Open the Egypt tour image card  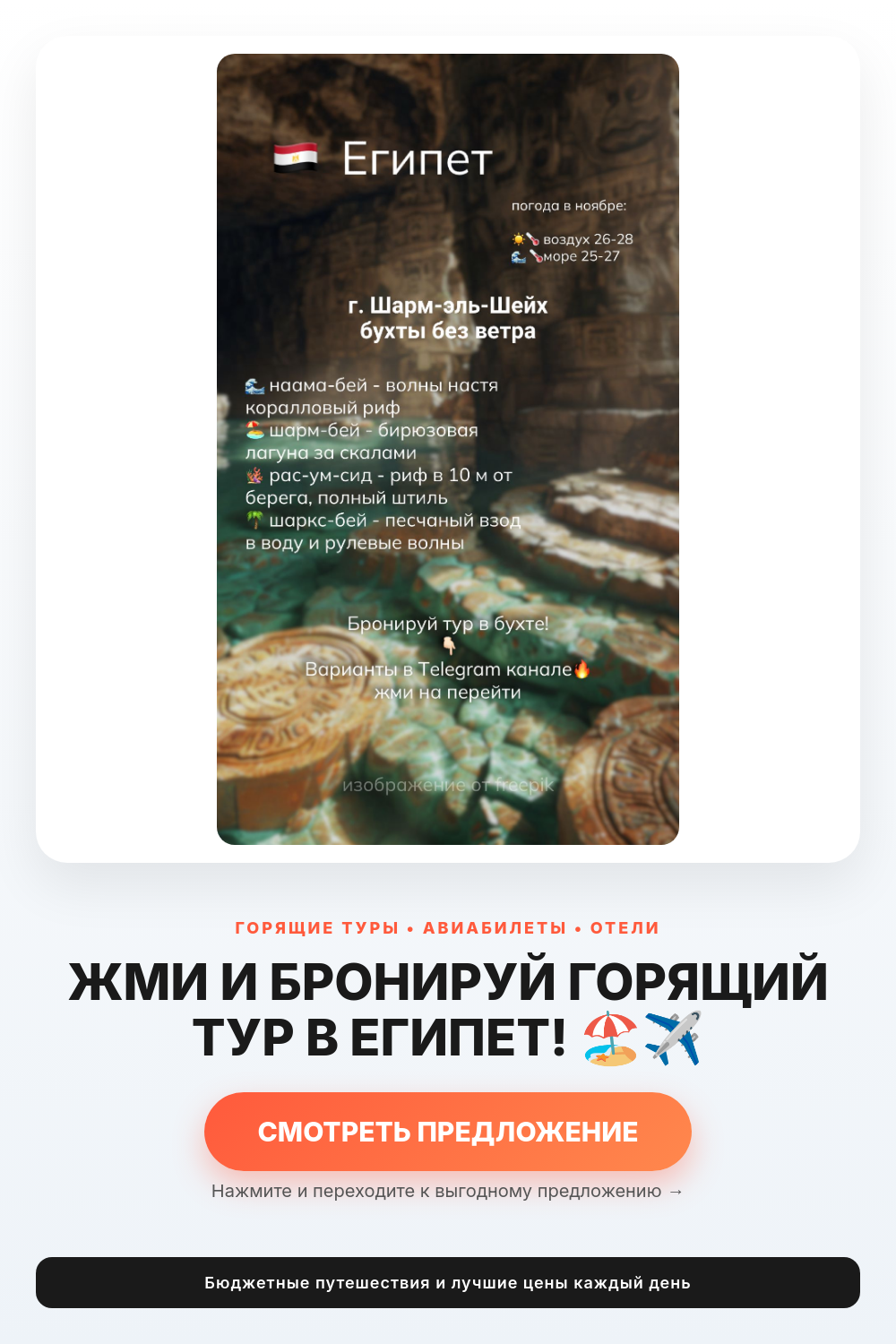tap(448, 449)
